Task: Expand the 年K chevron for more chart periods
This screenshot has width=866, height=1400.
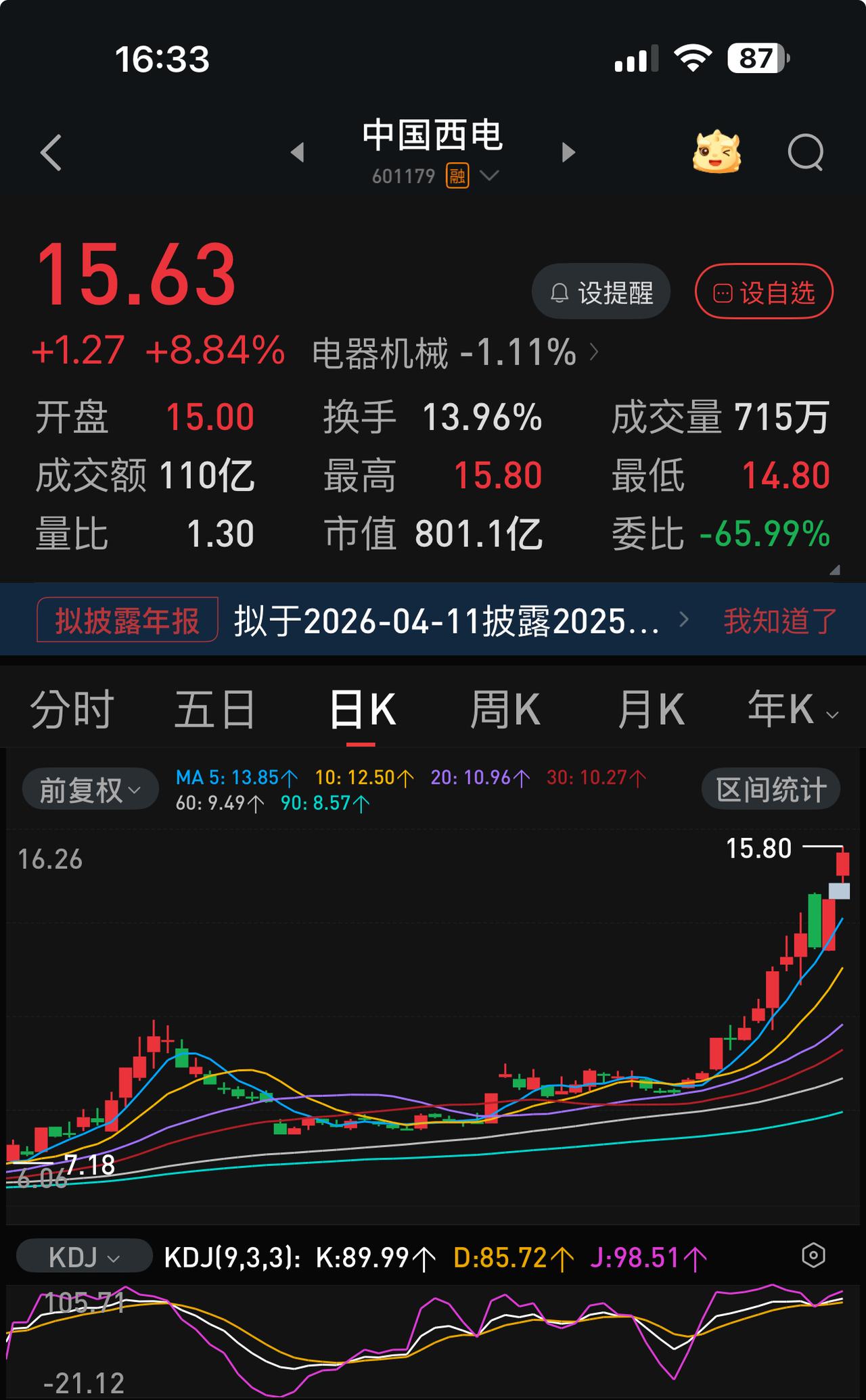Action: point(832,714)
